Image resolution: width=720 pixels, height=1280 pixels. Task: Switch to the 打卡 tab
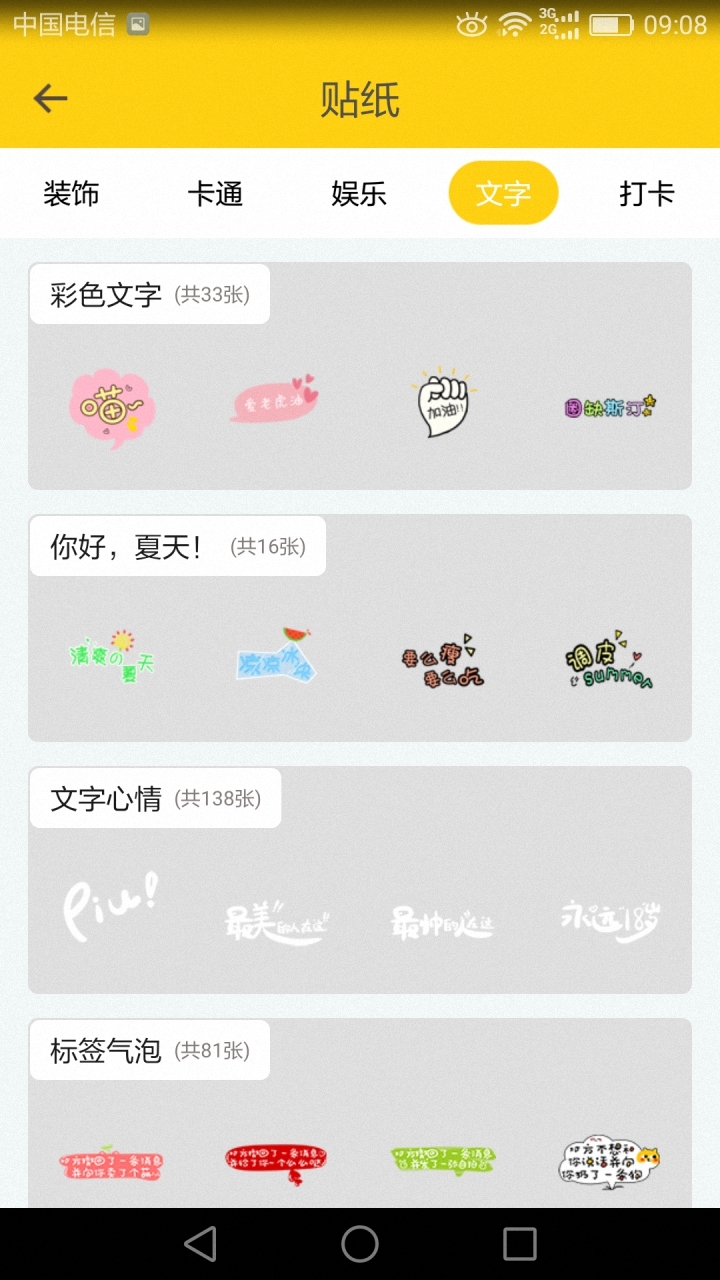(647, 193)
